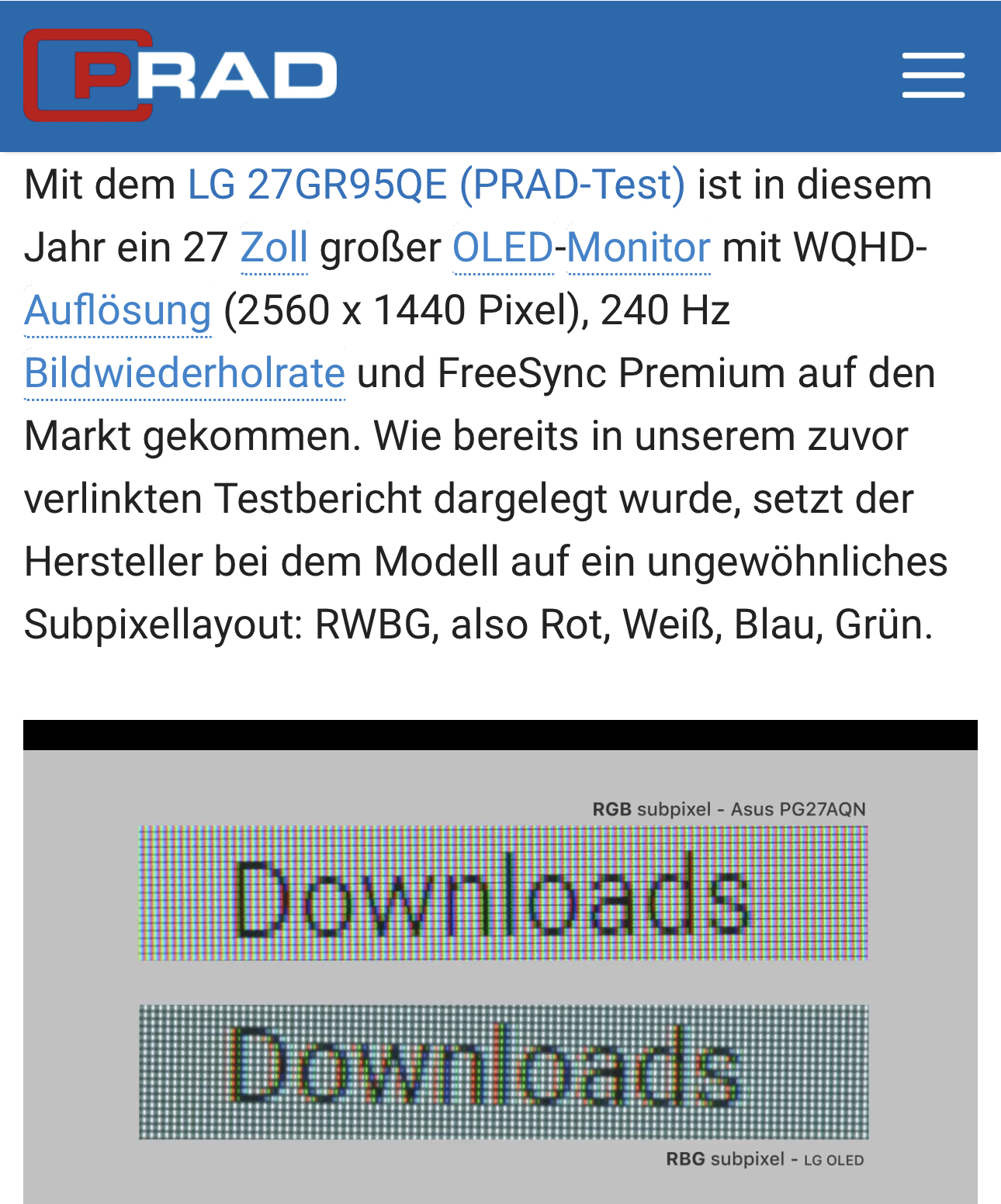The image size is (1001, 1204).
Task: Open the Auflösung glossary link
Action: pyautogui.click(x=118, y=311)
